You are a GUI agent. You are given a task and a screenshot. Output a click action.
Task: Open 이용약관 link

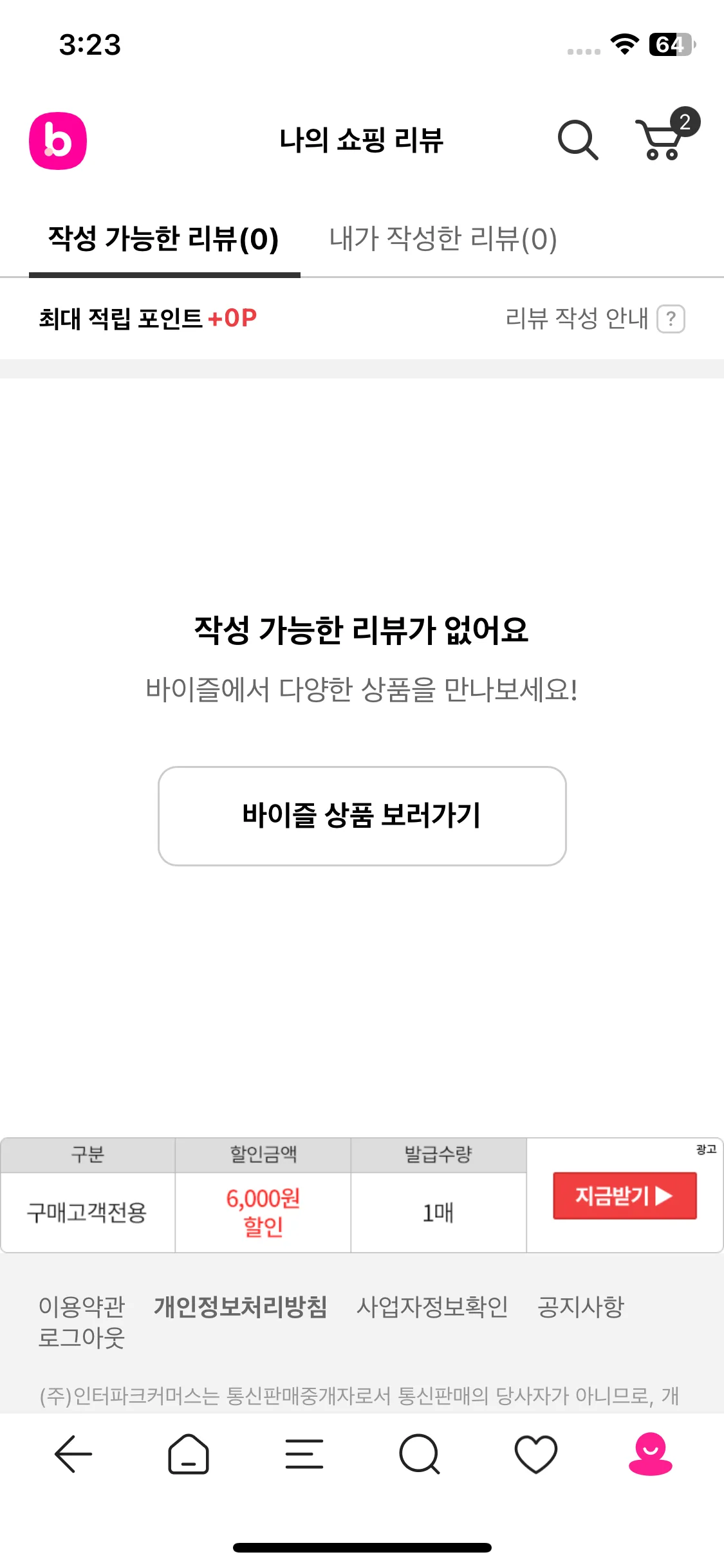(x=81, y=1307)
